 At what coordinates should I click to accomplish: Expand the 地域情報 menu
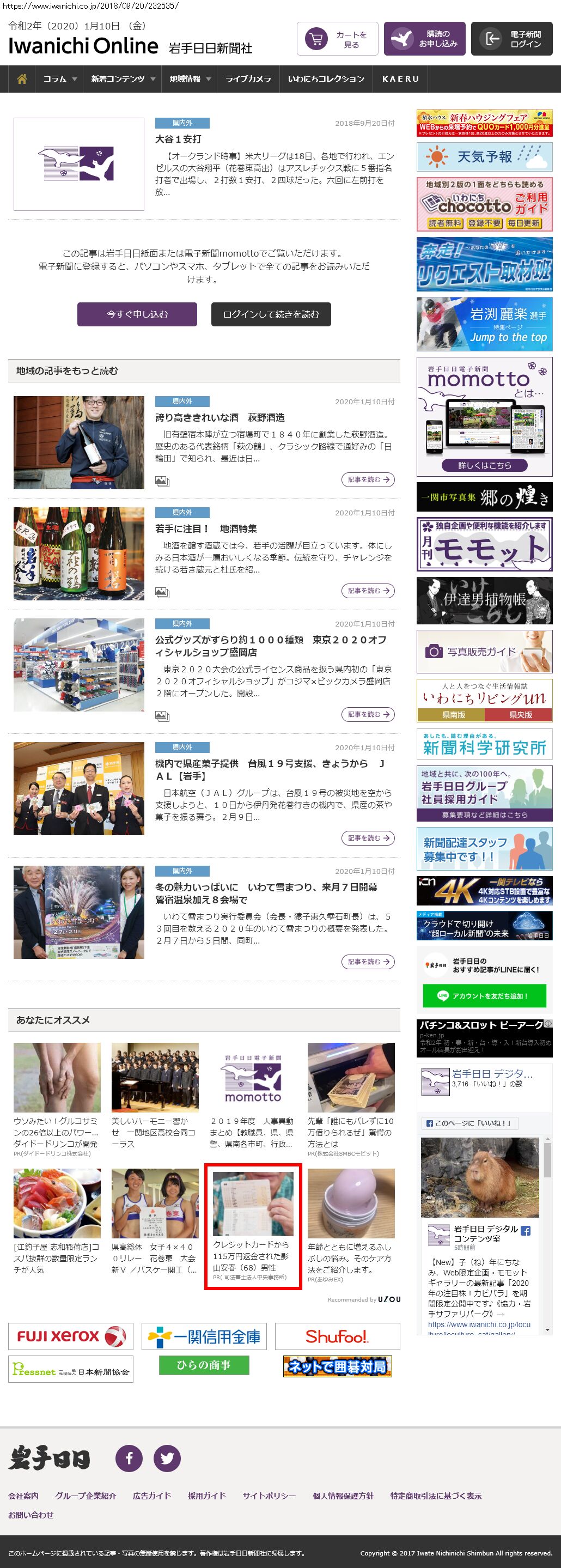click(190, 79)
